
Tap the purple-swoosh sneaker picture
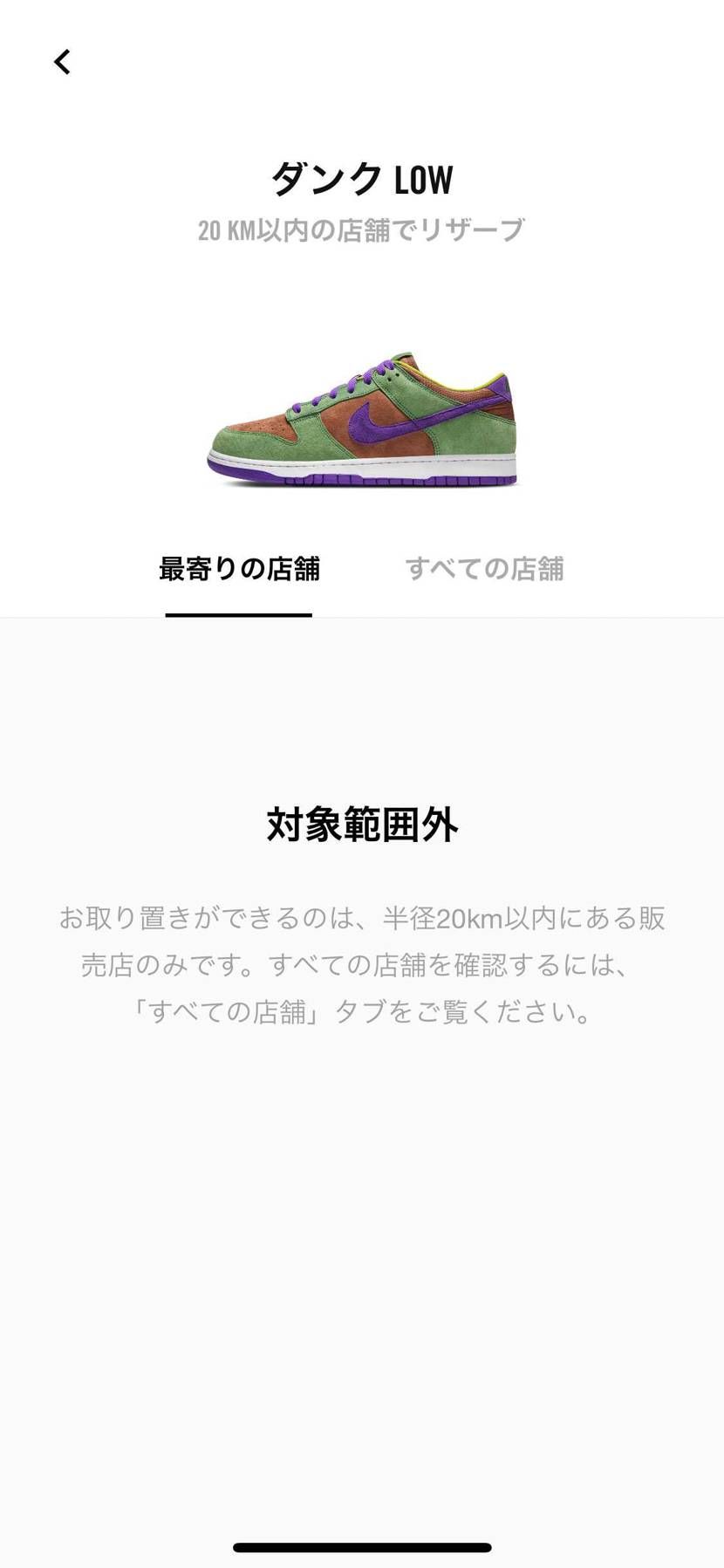point(366,419)
